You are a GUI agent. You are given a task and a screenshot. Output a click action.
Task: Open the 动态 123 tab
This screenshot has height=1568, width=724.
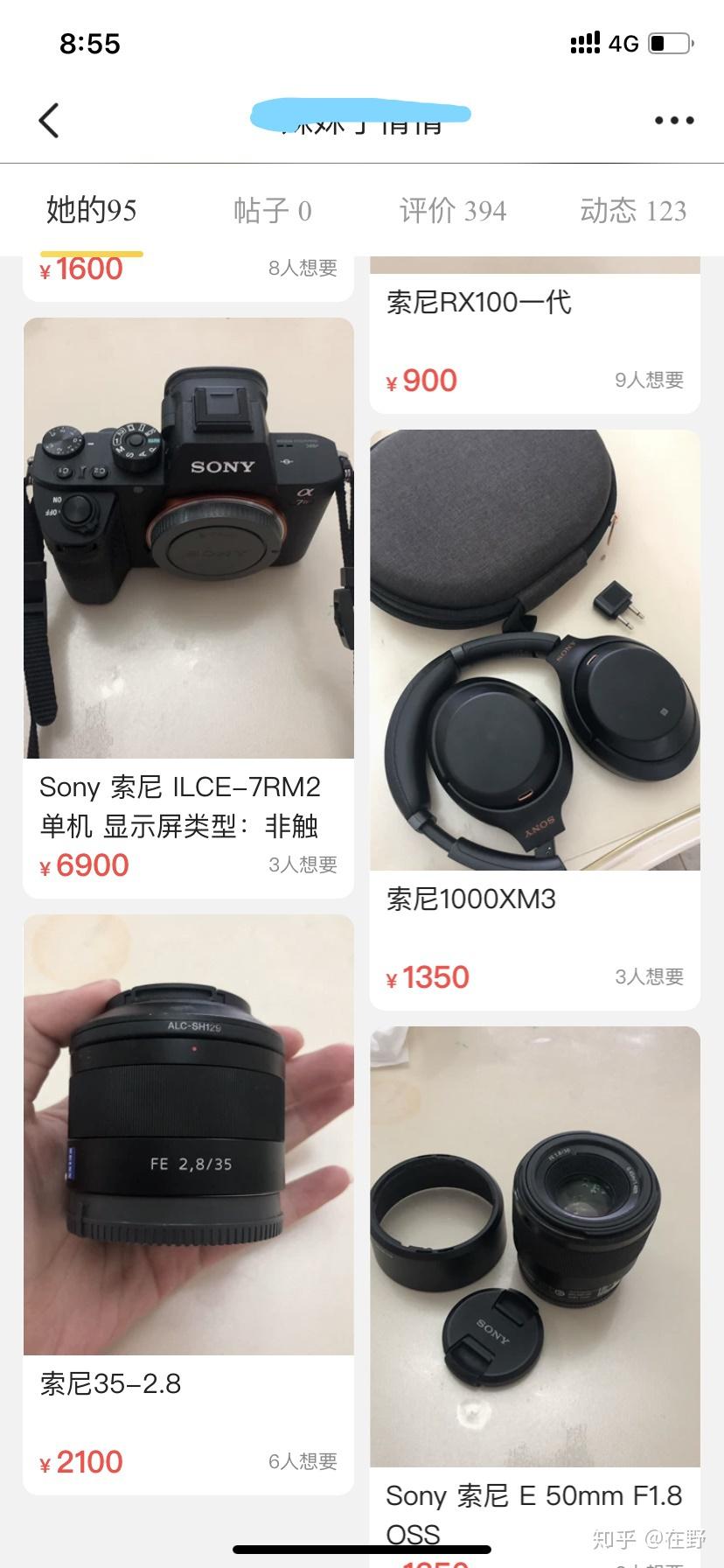tap(633, 210)
